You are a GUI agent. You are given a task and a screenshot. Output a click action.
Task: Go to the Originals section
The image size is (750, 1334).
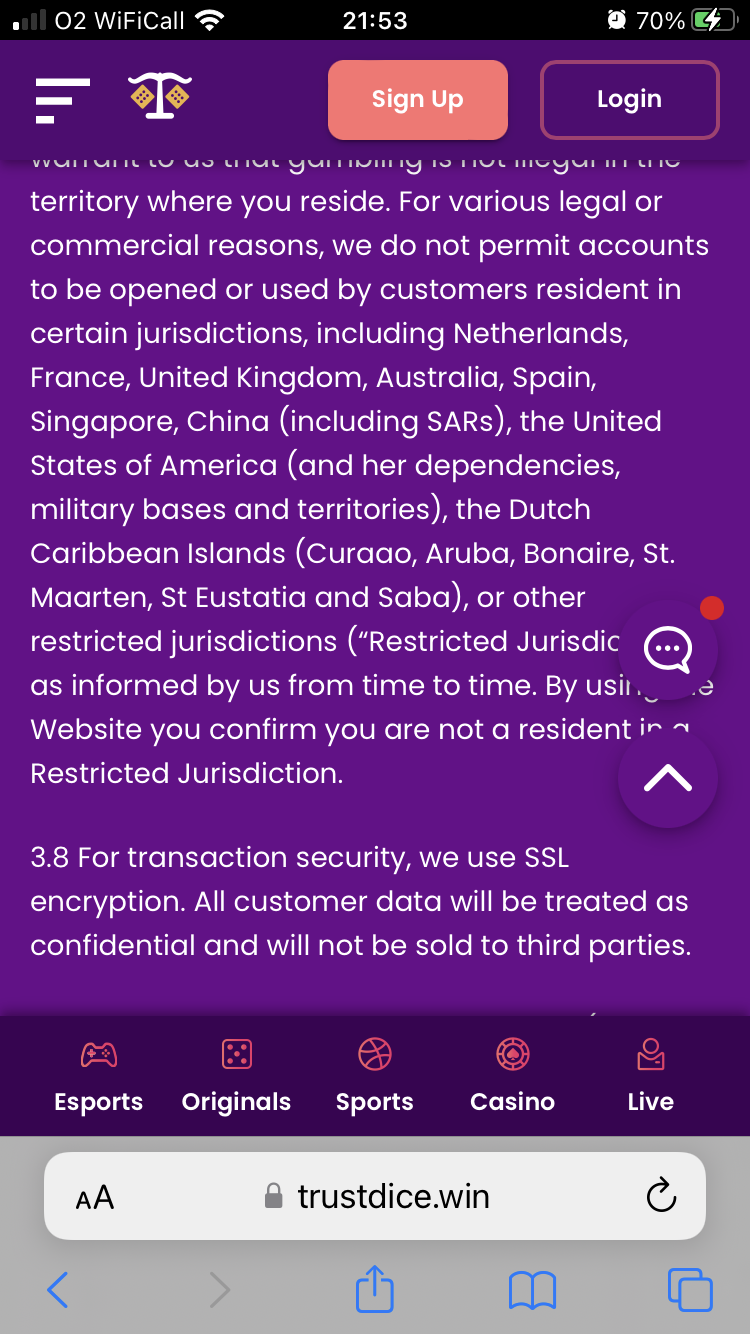[236, 1076]
